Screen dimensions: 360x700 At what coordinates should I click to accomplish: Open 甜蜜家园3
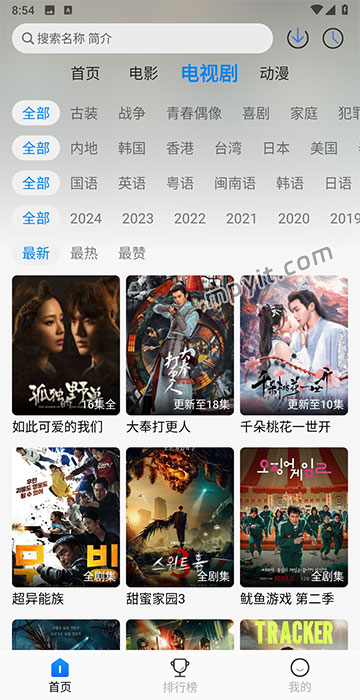[x=180, y=527]
